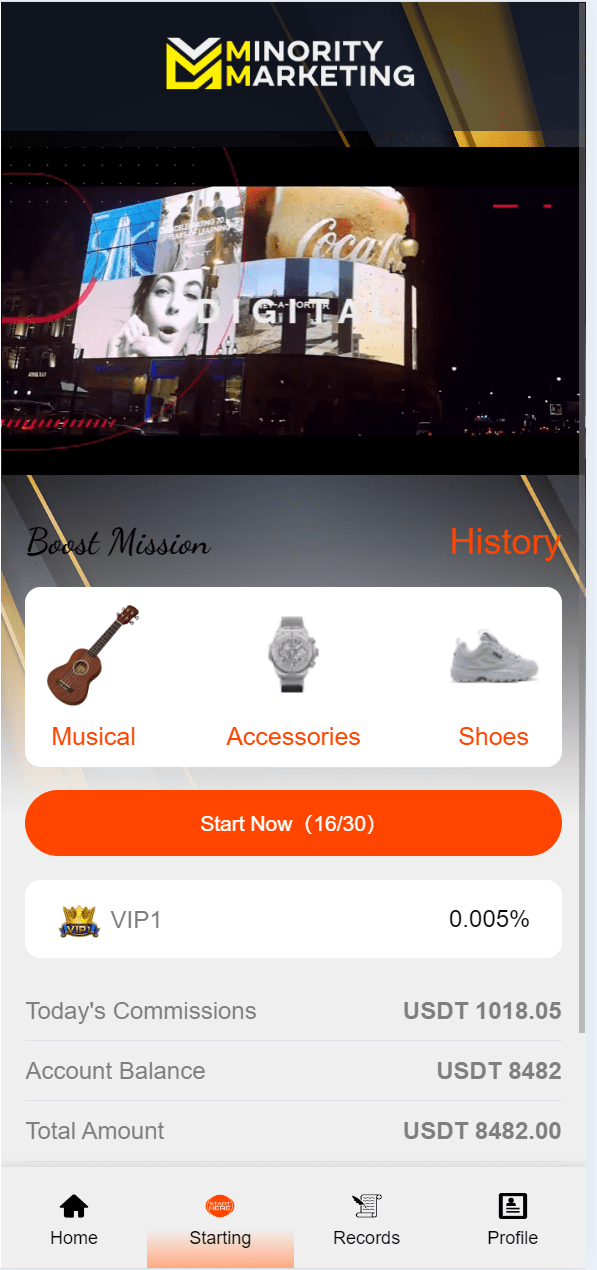Go to the Home tab
Screen dimensions: 597x1270
tap(74, 1219)
